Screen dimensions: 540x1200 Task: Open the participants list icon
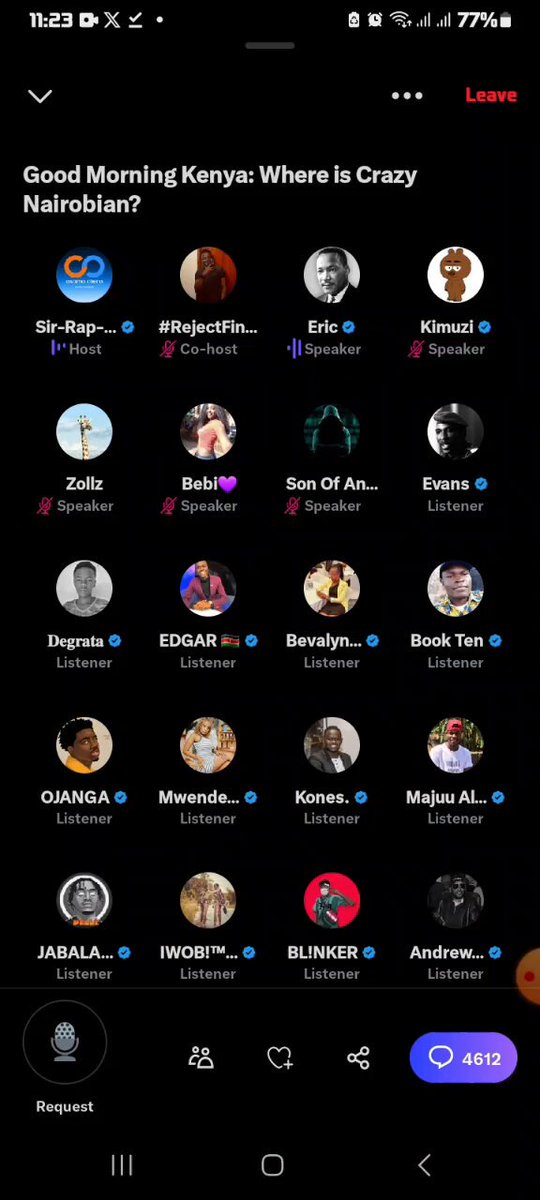tap(201, 1057)
